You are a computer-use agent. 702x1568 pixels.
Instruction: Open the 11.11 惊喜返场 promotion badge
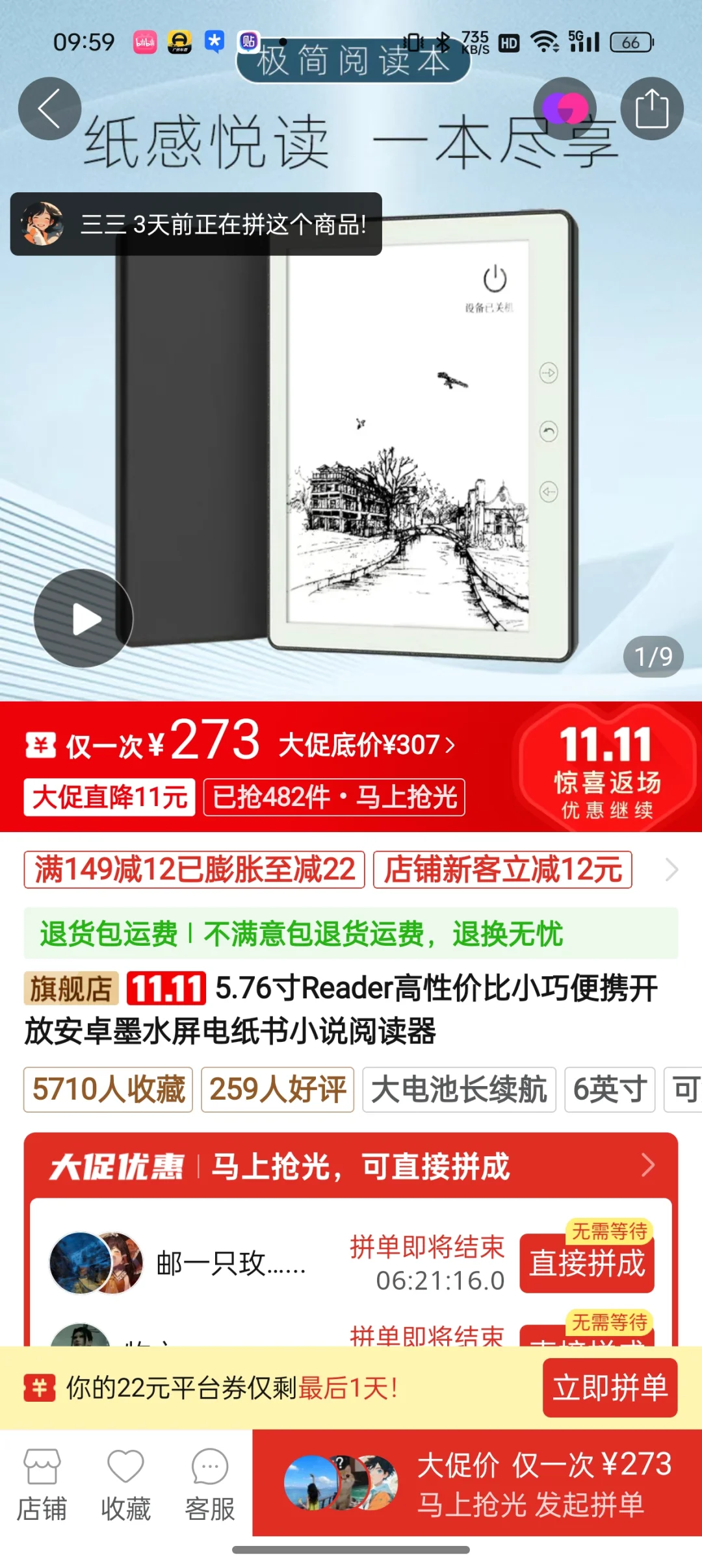coord(606,768)
